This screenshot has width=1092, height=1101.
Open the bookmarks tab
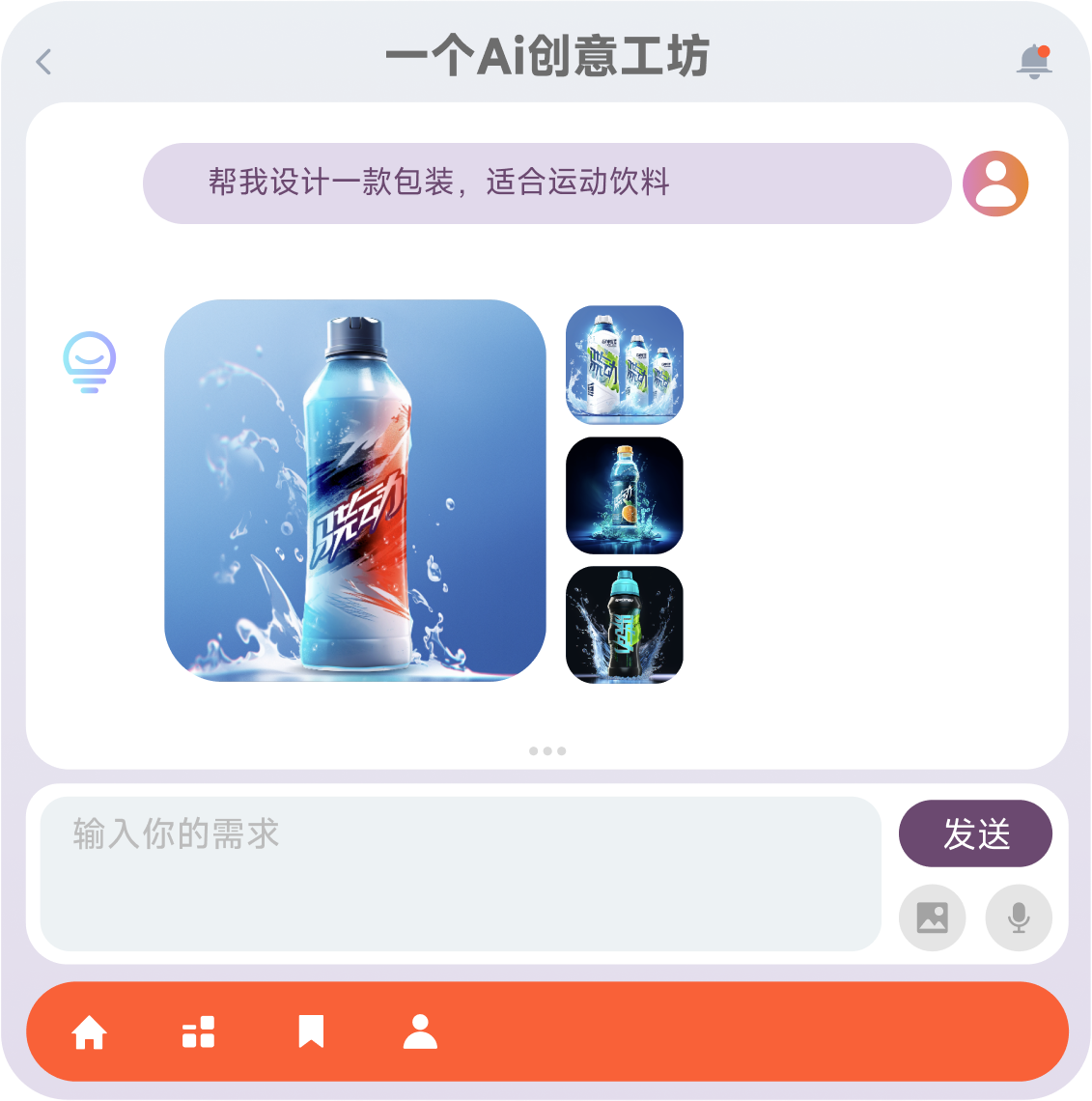311,1031
